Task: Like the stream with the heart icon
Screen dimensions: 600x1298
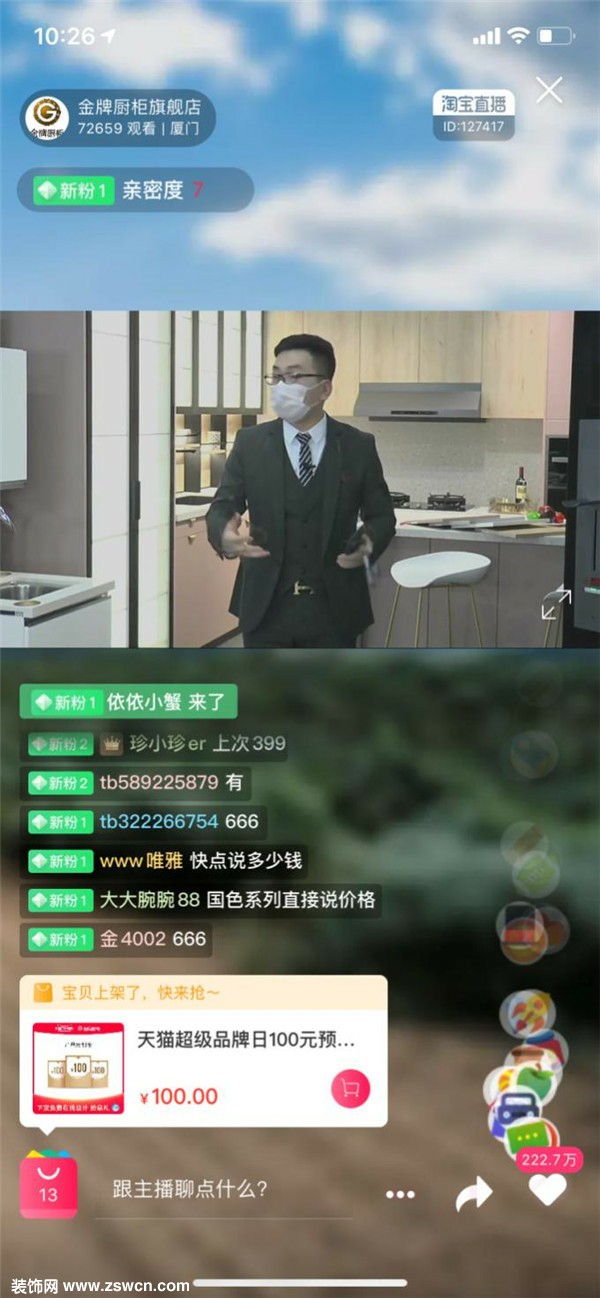Action: coord(547,1190)
